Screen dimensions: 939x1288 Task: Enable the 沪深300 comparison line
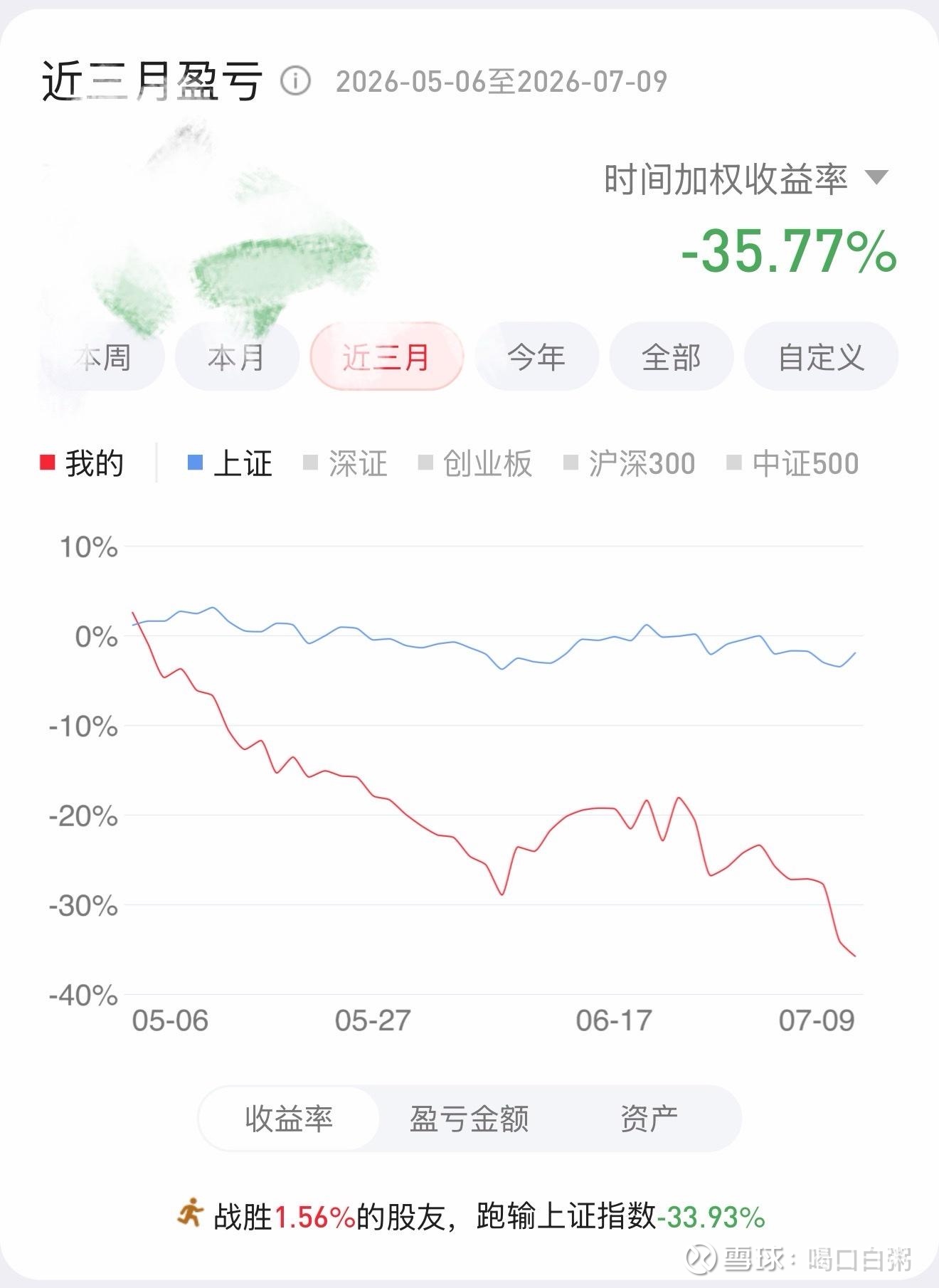(x=629, y=463)
